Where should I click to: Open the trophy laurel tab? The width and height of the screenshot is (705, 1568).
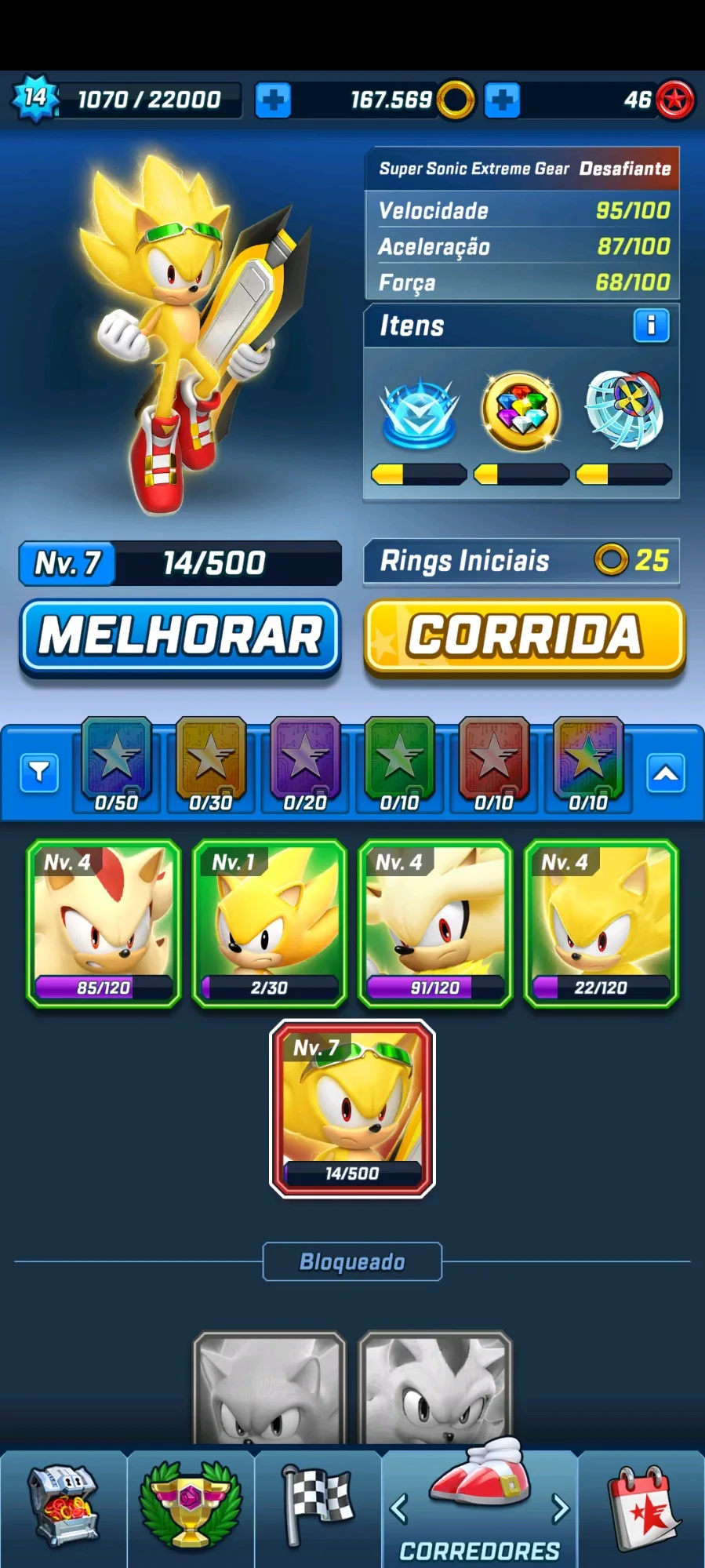191,1507
